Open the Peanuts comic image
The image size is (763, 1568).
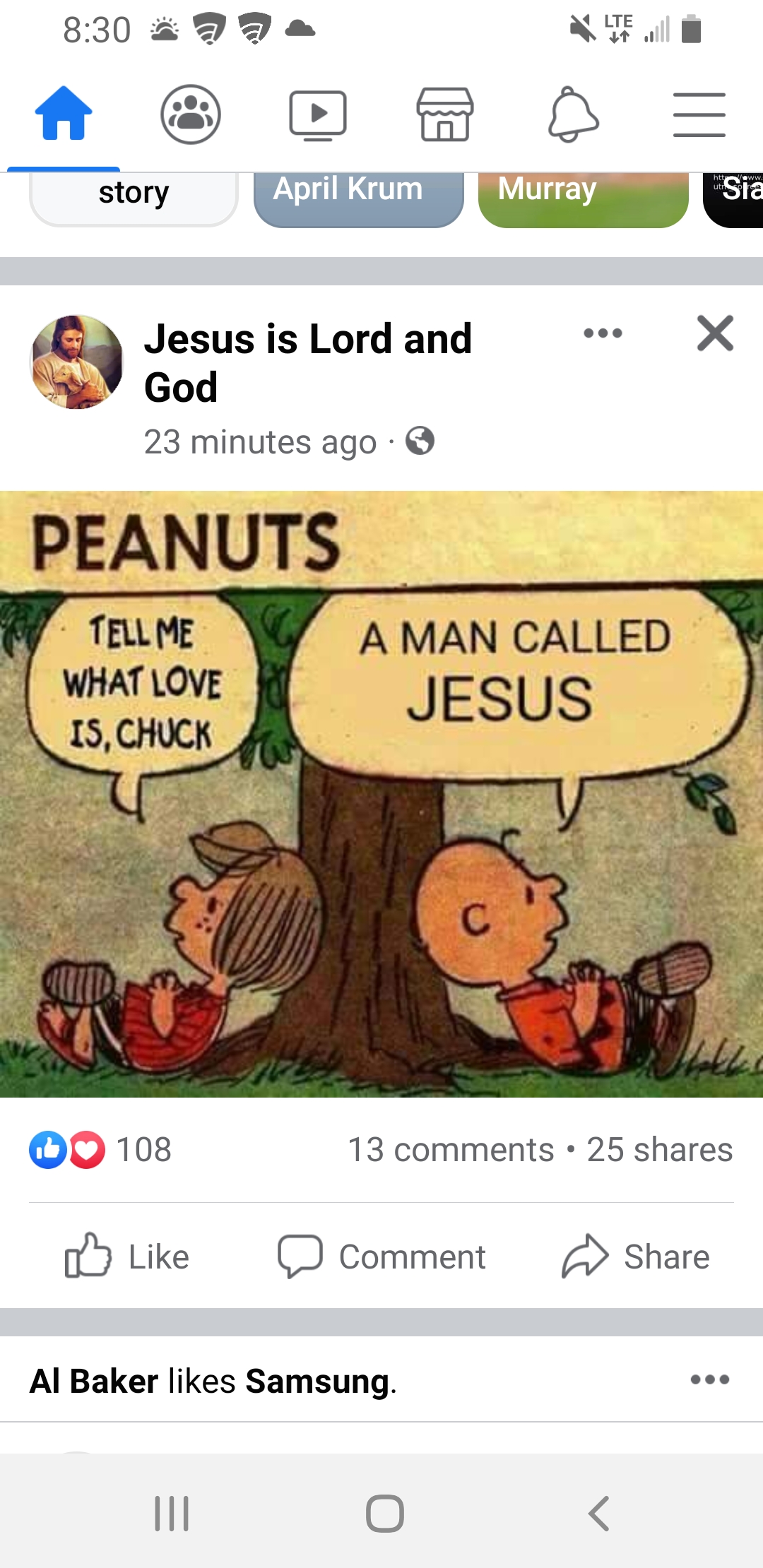click(381, 794)
